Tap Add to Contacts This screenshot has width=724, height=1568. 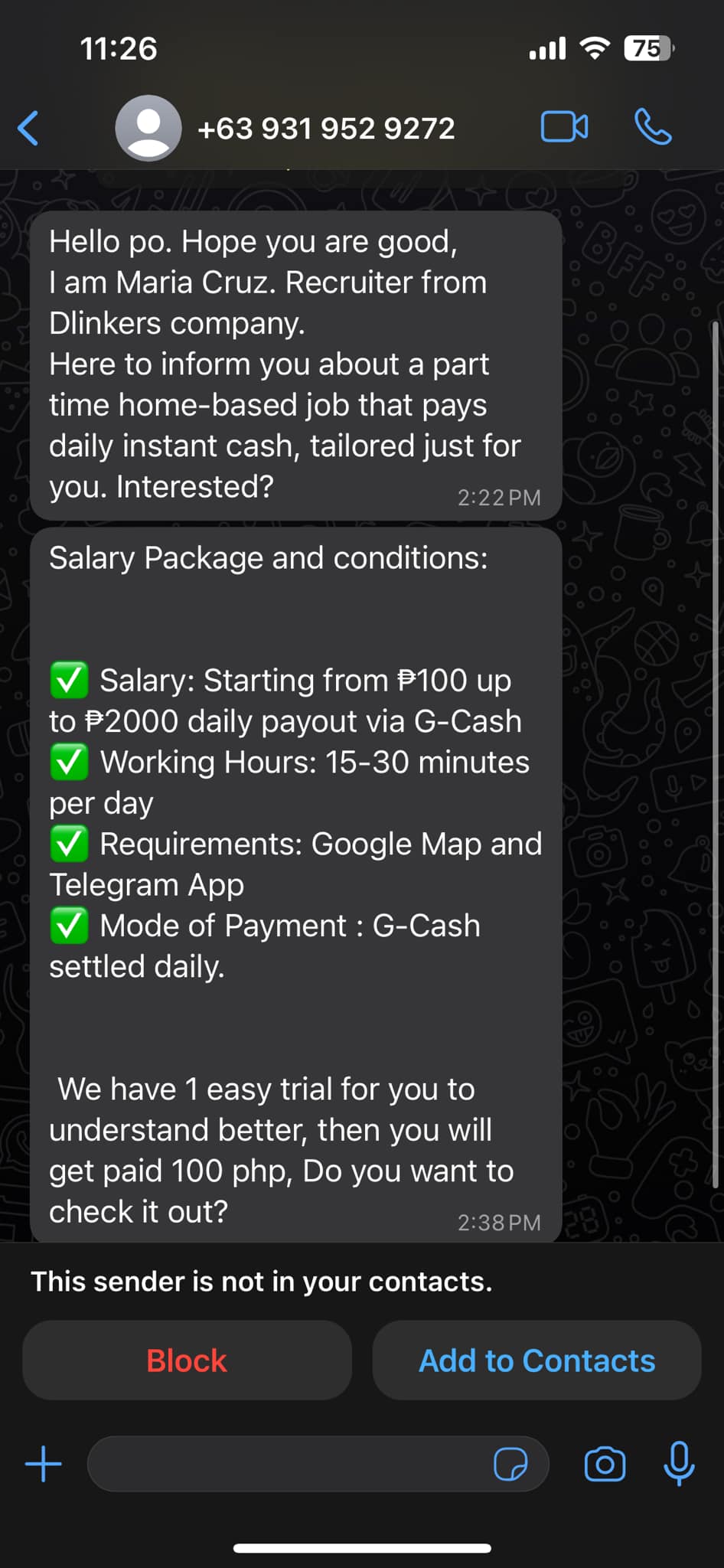point(536,1361)
